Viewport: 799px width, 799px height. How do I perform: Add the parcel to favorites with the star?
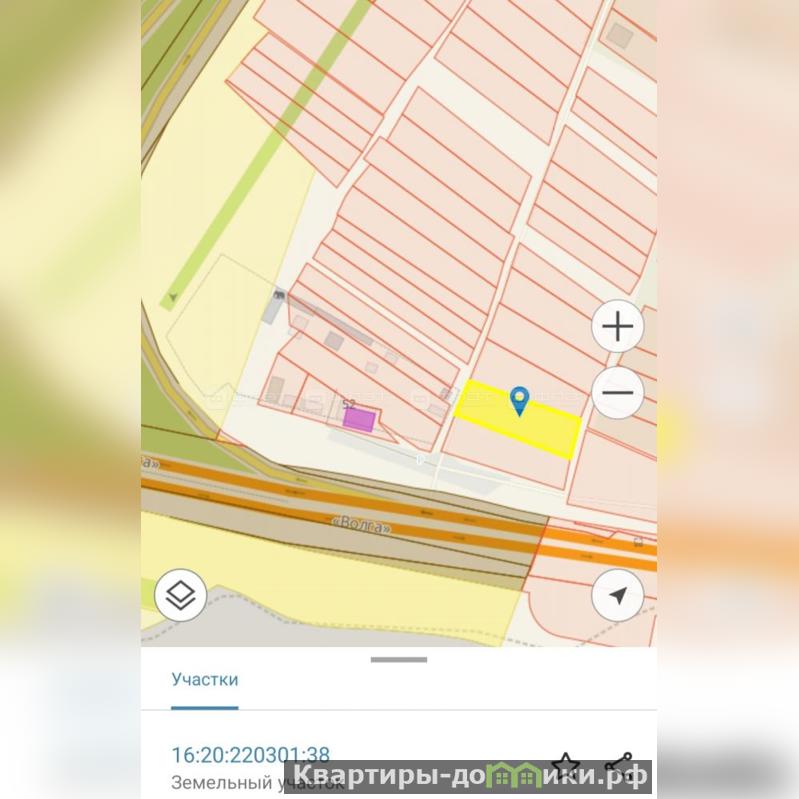tap(566, 768)
